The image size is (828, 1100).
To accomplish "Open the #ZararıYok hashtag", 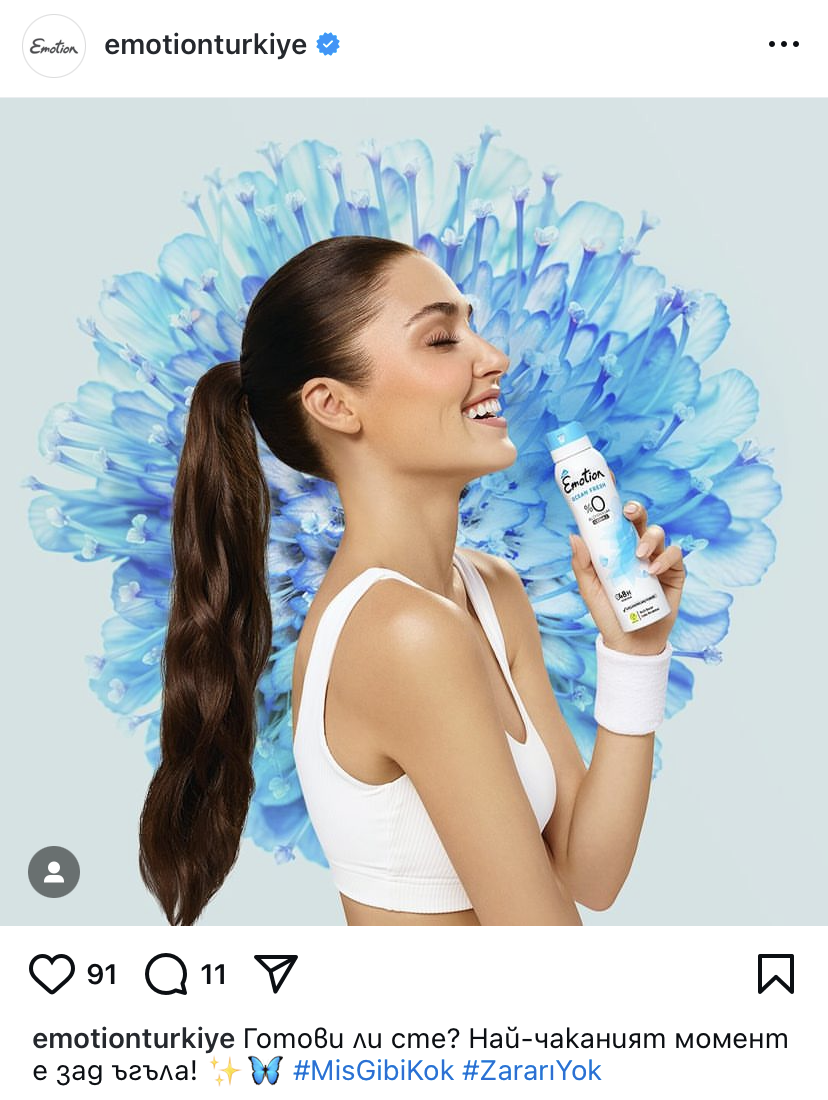I will tap(531, 1071).
